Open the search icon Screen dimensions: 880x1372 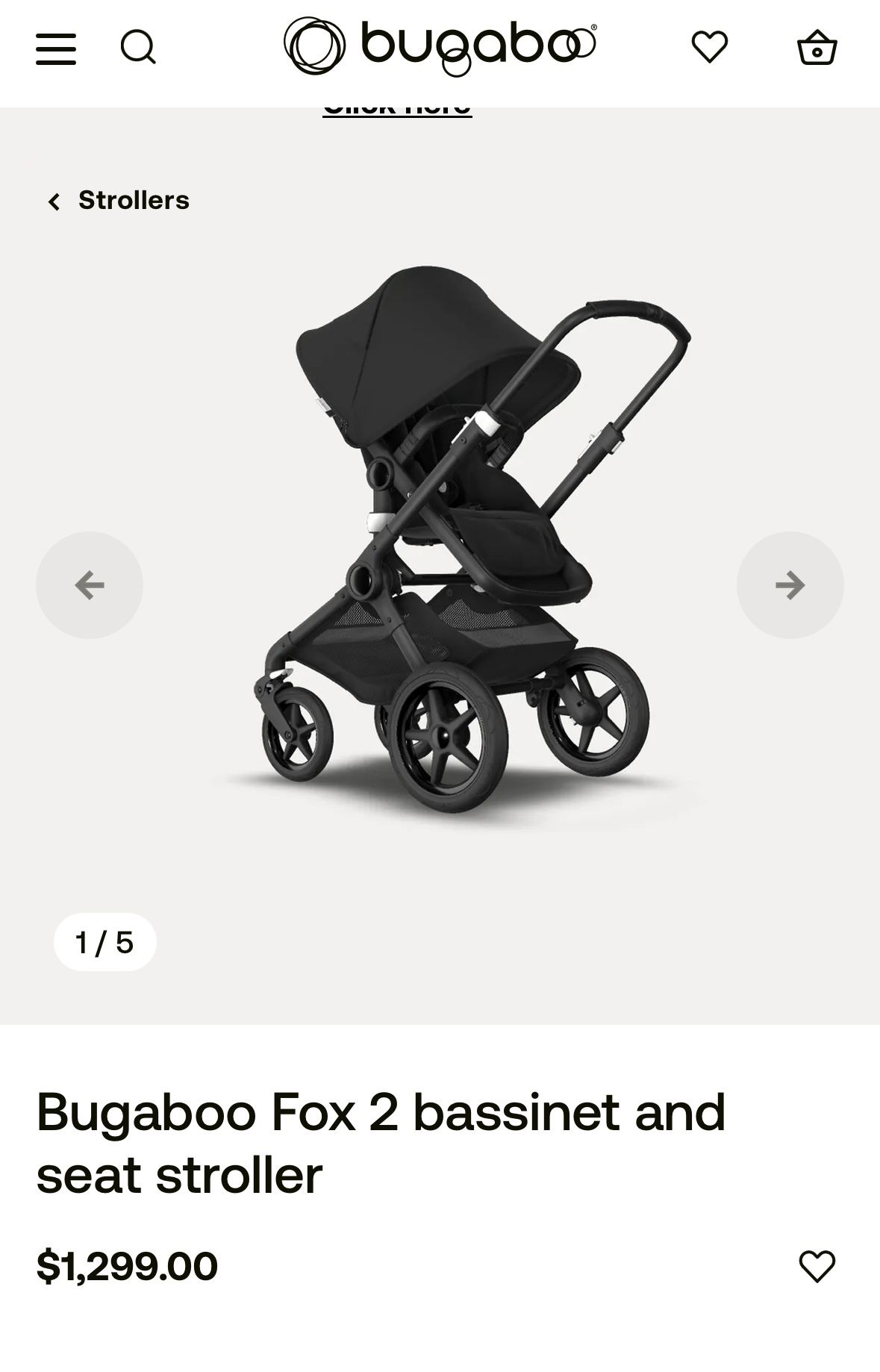tap(138, 48)
